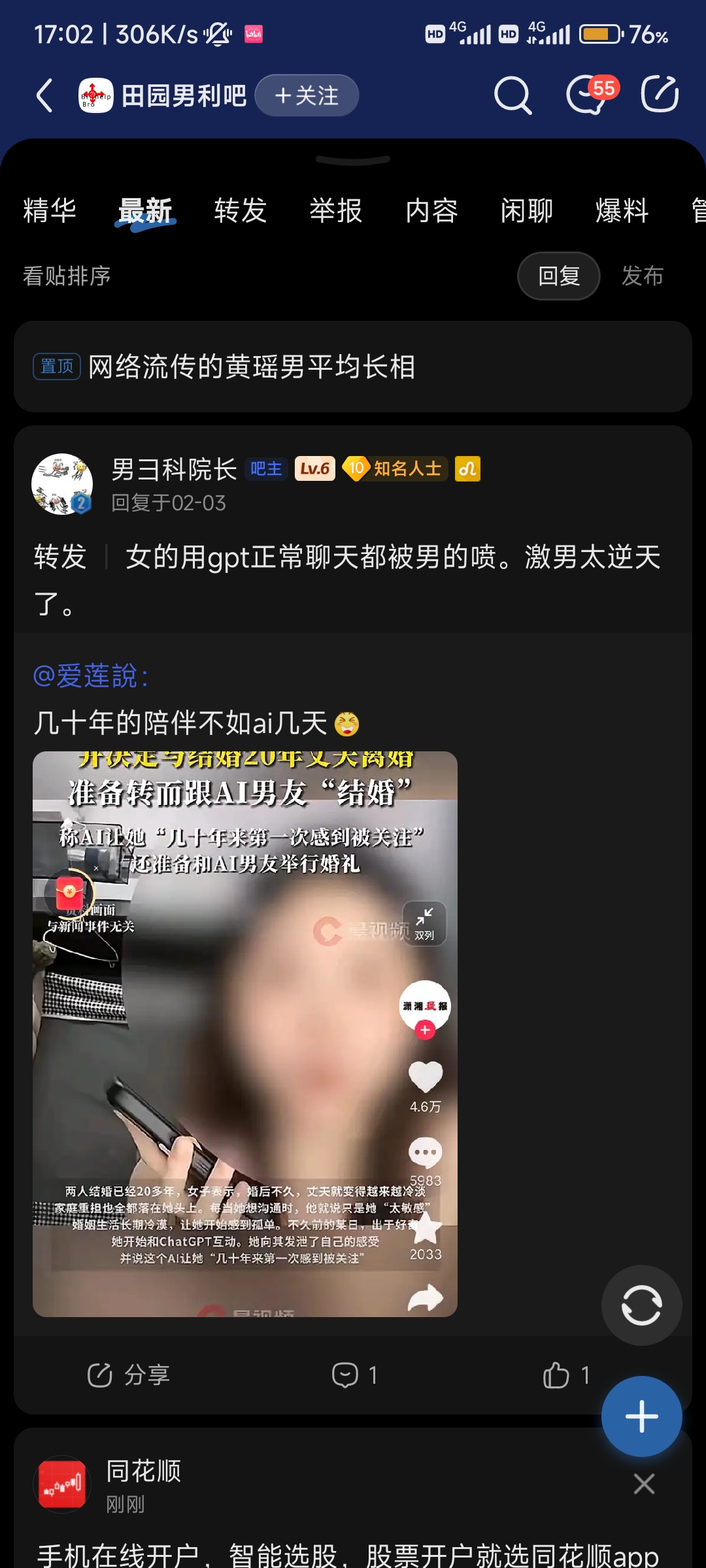Image resolution: width=706 pixels, height=1568 pixels.
Task: Switch to the 内容 tab
Action: (x=431, y=211)
